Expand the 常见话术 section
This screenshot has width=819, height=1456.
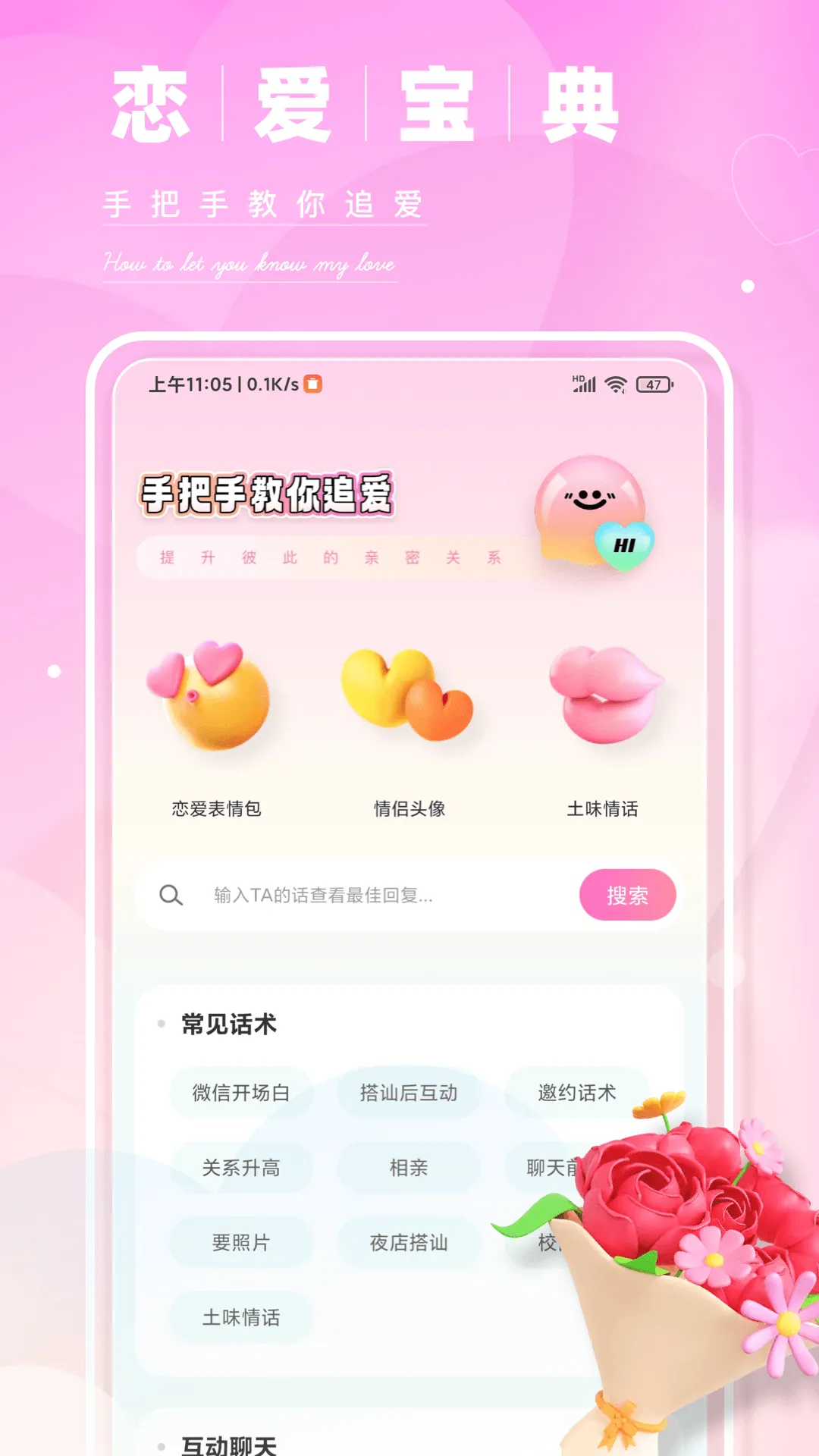pos(227,1021)
